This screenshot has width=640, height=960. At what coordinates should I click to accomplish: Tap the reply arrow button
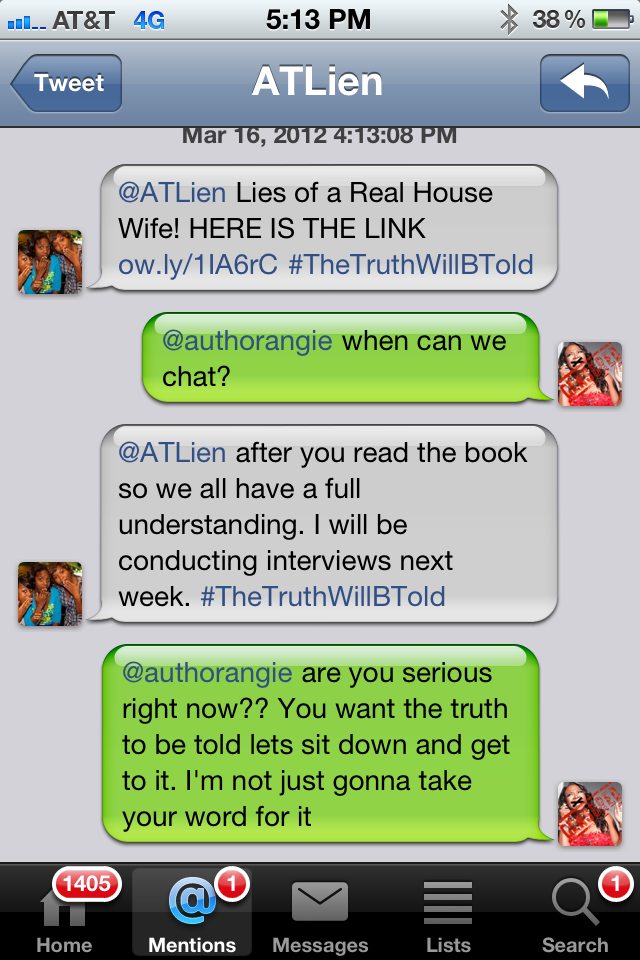(x=584, y=83)
